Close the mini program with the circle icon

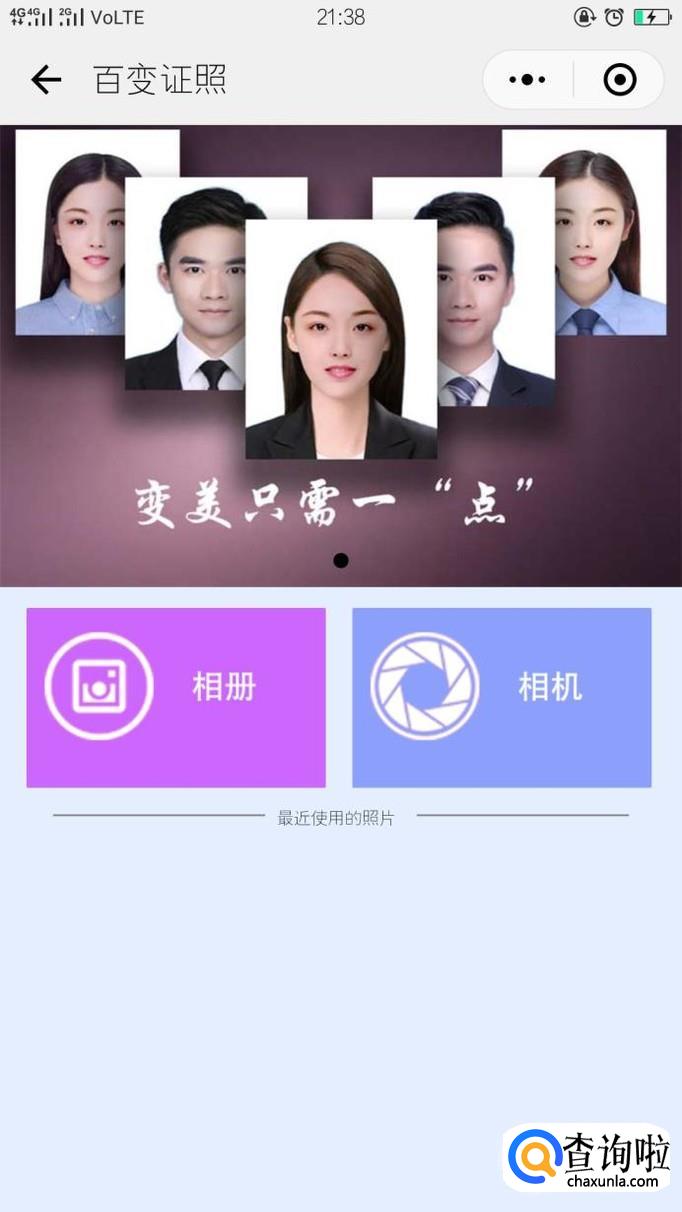620,80
